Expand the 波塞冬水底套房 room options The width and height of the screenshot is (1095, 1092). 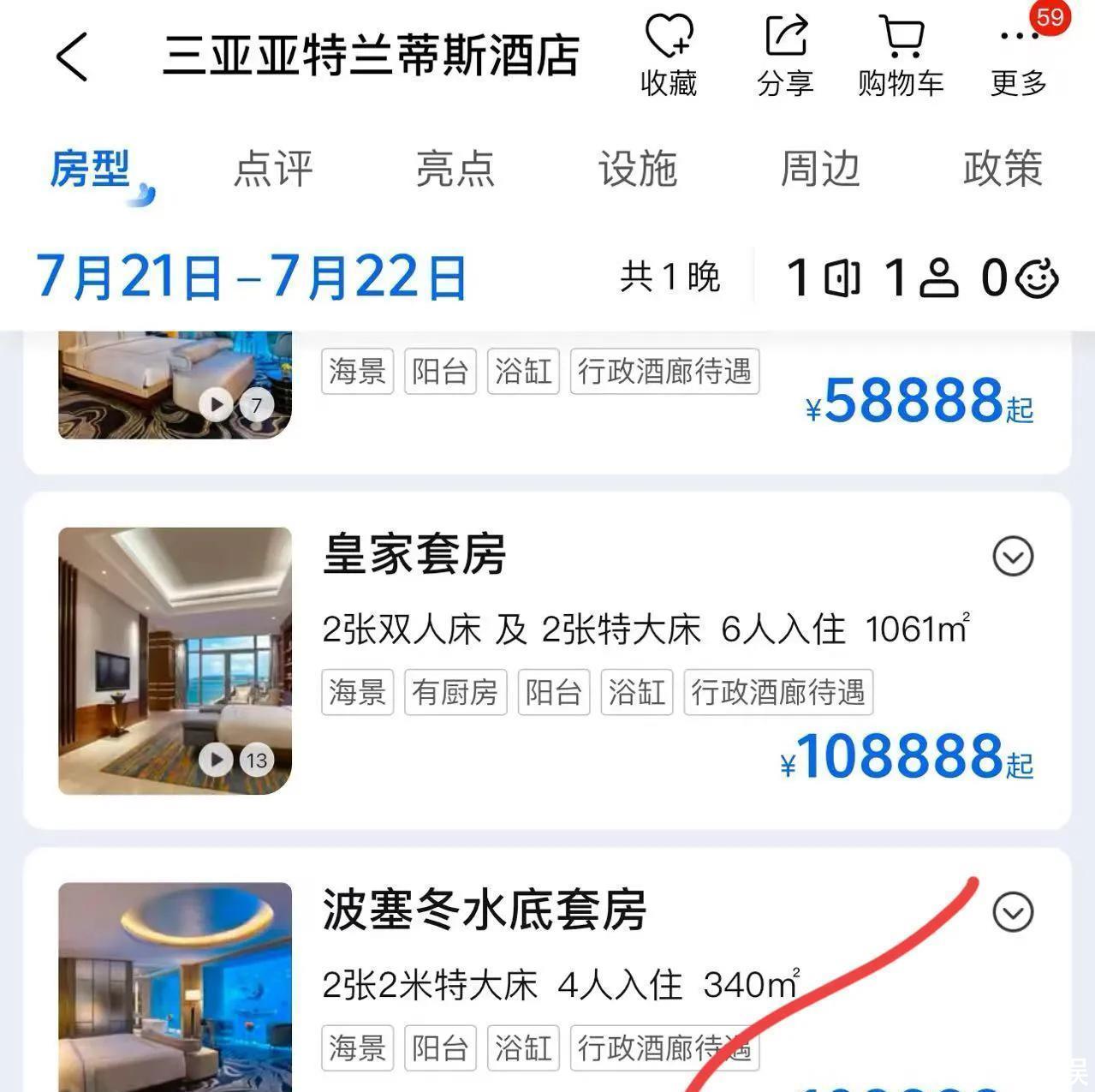pyautogui.click(x=1013, y=912)
